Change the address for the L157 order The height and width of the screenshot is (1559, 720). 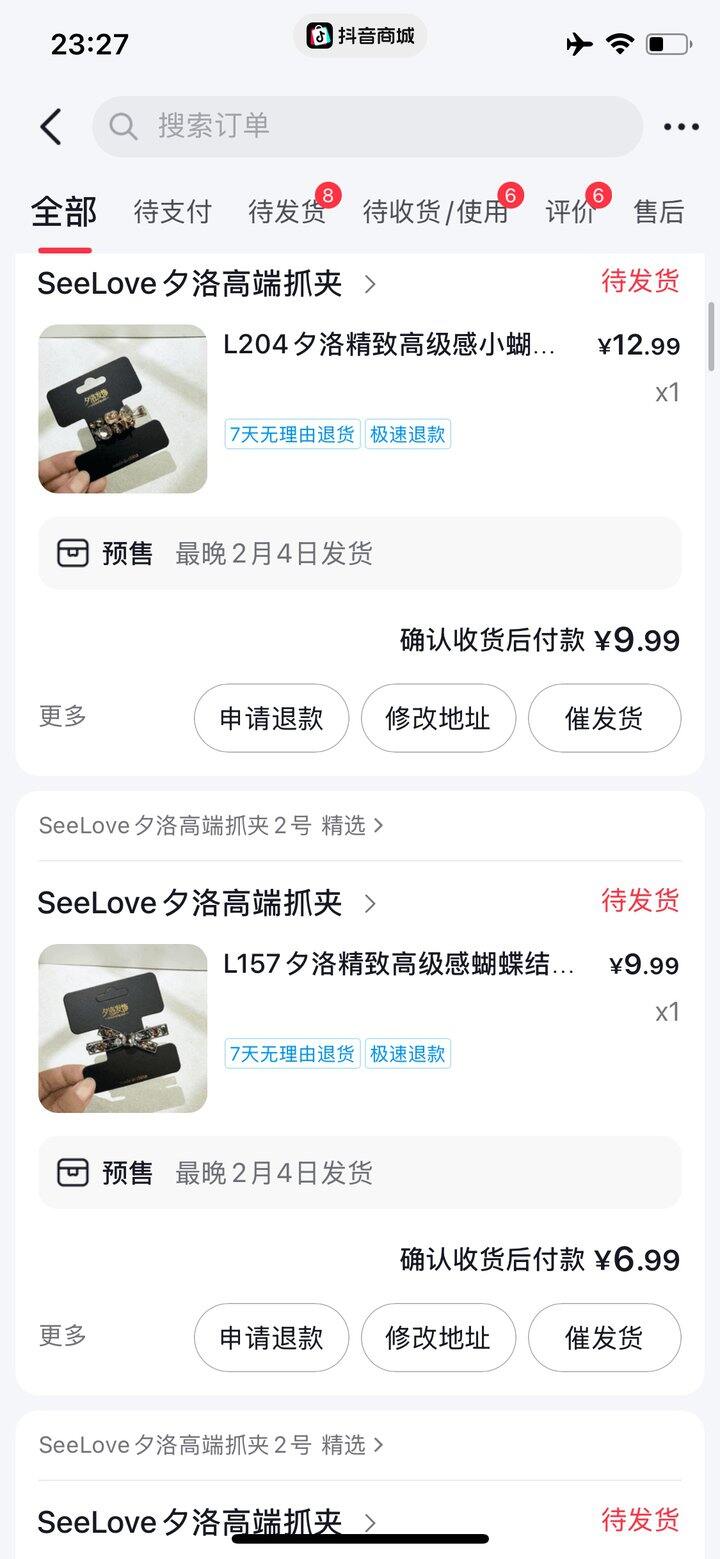[438, 1338]
